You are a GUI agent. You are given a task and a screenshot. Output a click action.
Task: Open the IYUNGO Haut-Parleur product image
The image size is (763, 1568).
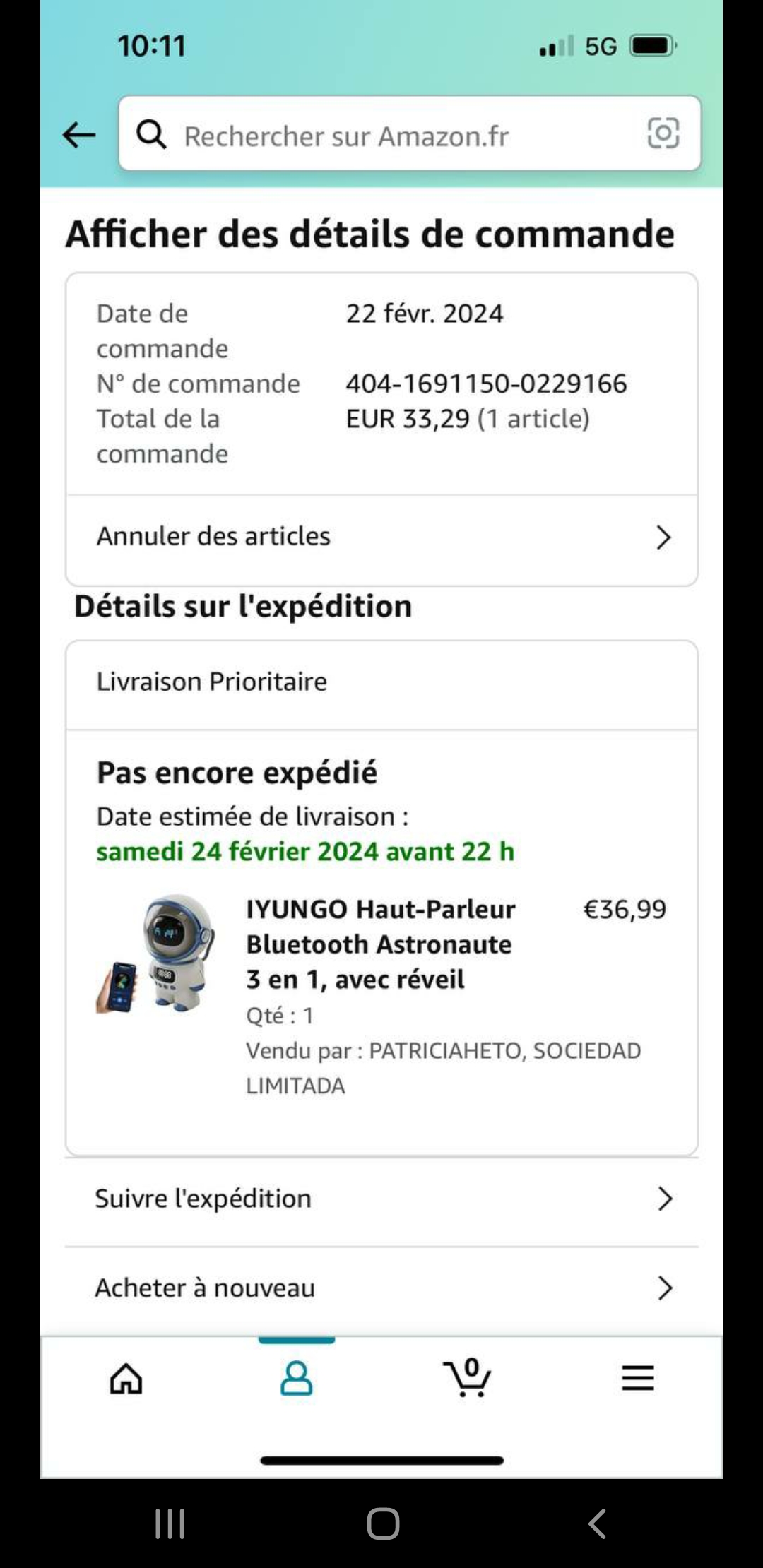pos(157,954)
